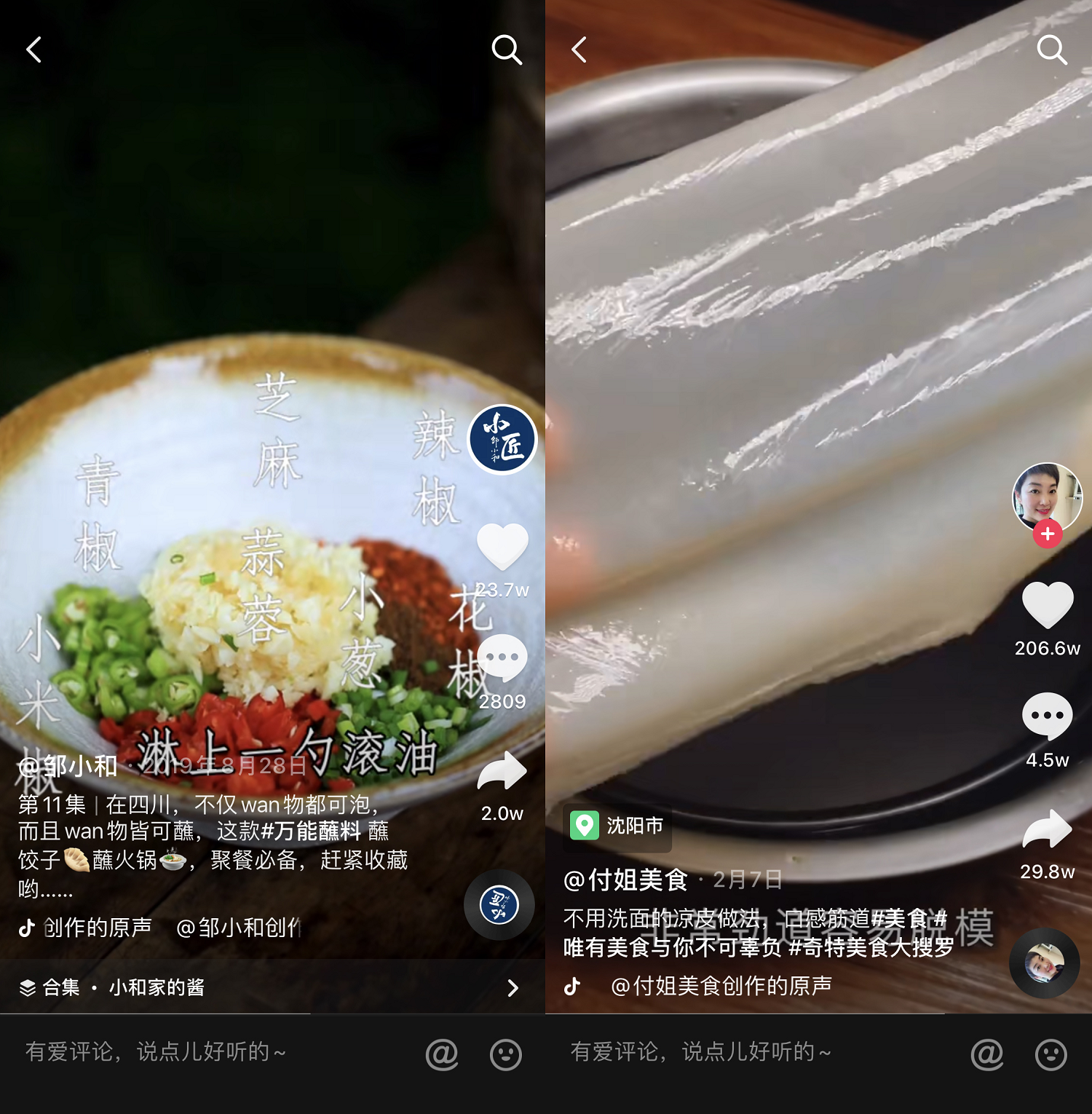
Task: Follow 付姐美食 with the plus button
Action: click(x=1048, y=534)
